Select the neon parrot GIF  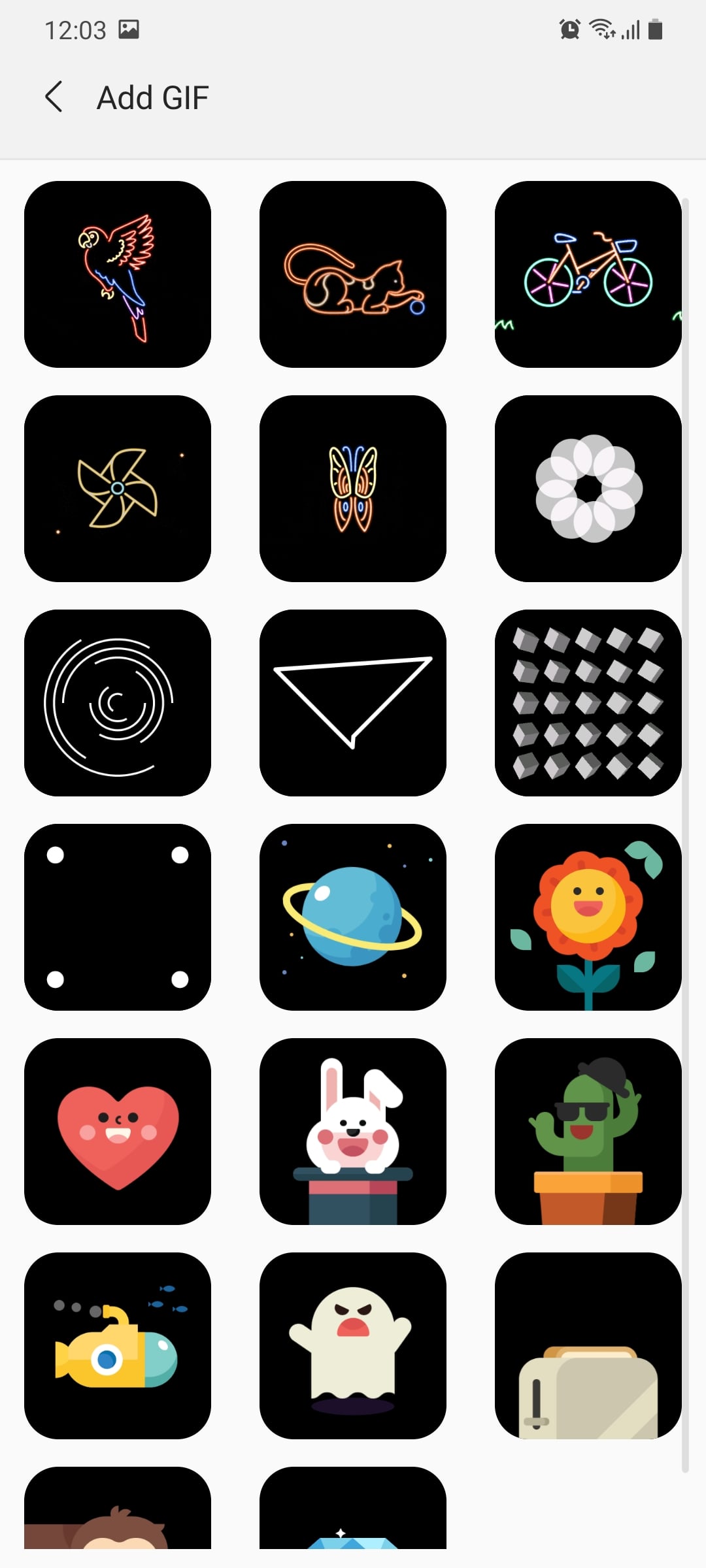click(118, 274)
